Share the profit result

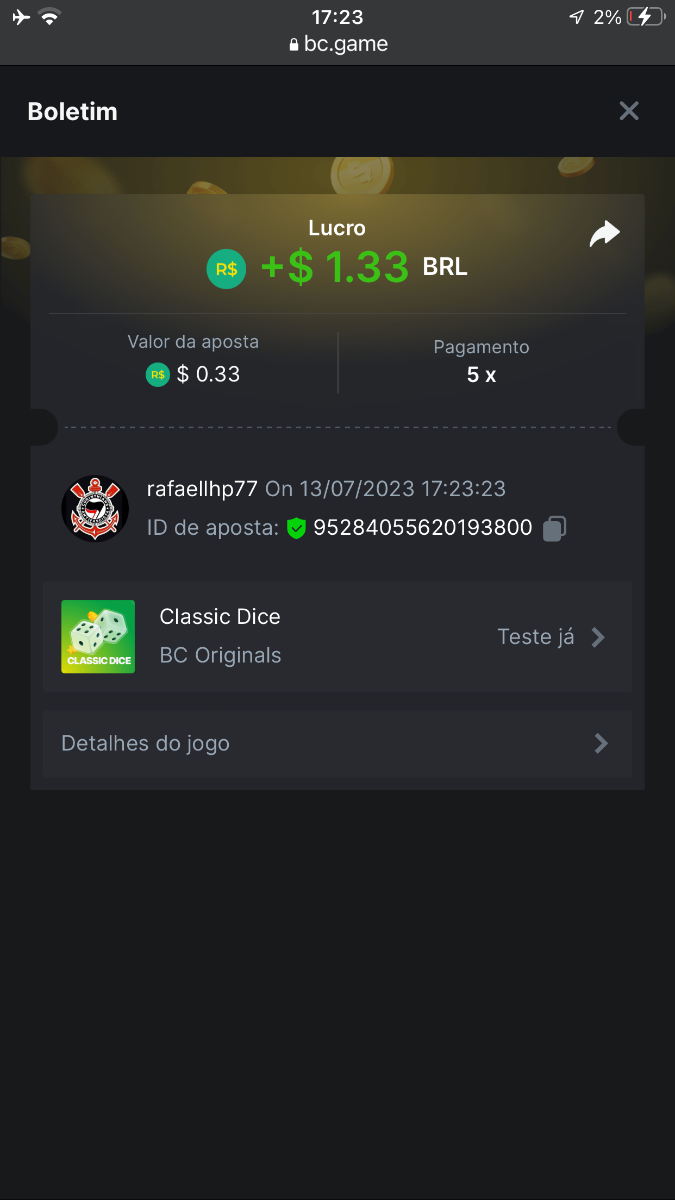click(604, 234)
